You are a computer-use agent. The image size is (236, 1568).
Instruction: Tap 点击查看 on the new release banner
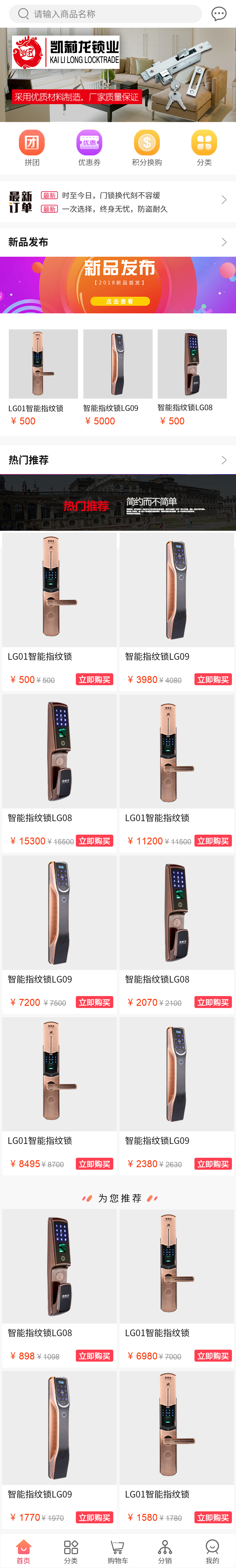pos(119,301)
